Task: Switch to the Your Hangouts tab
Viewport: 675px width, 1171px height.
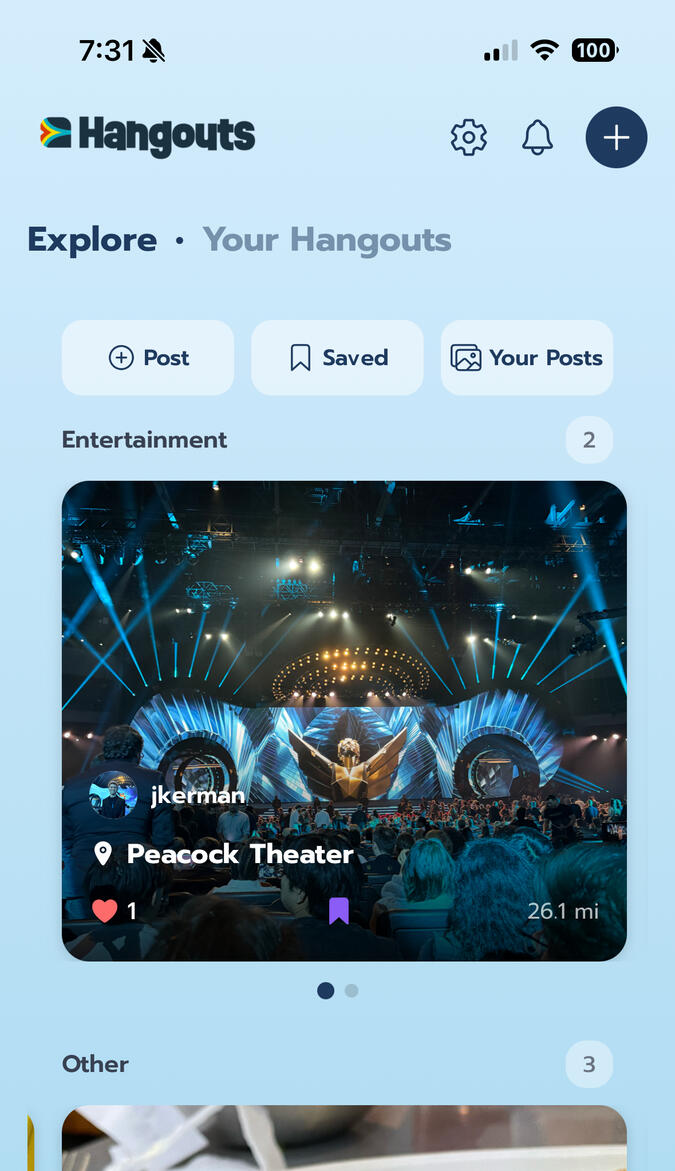Action: tap(327, 240)
